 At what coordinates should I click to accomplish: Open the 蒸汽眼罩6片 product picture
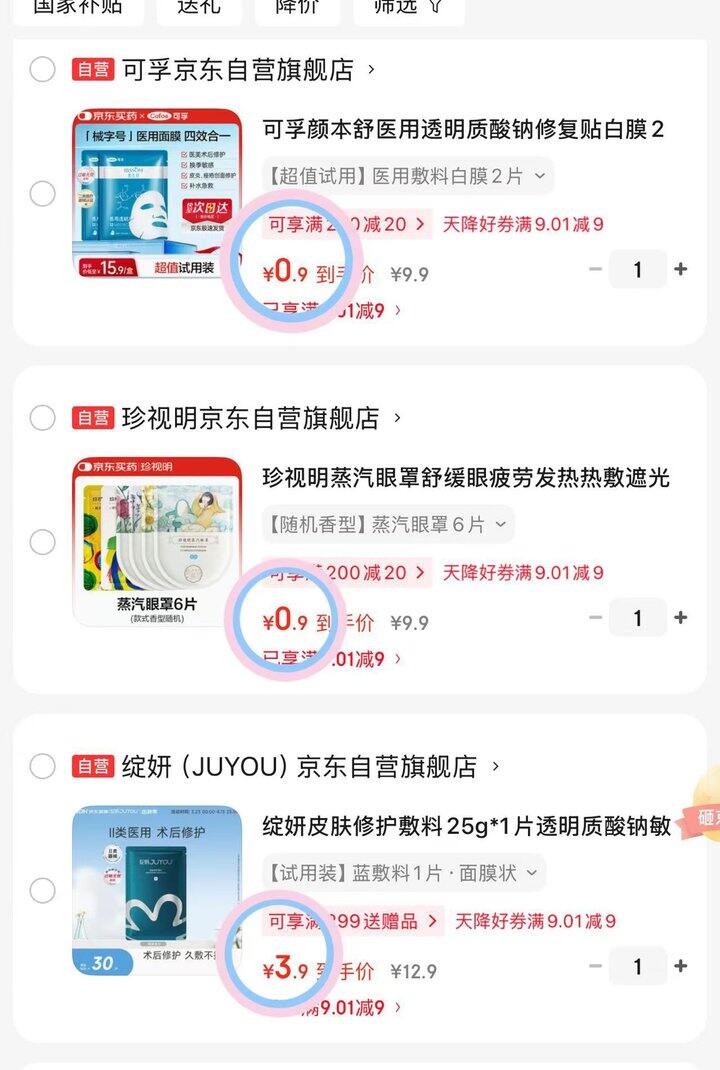(x=157, y=542)
